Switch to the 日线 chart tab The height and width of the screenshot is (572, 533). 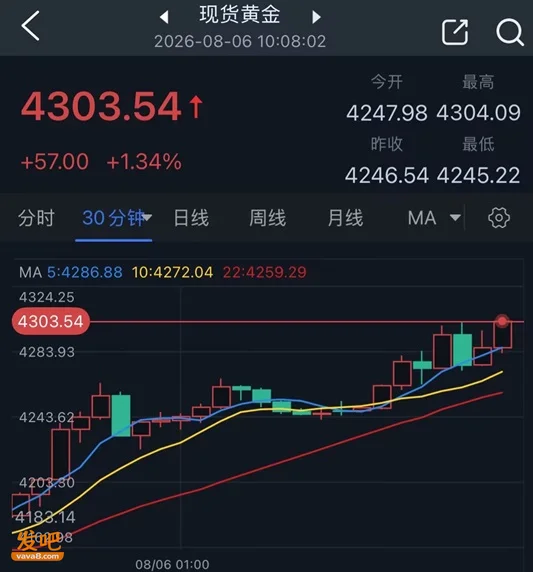[191, 218]
